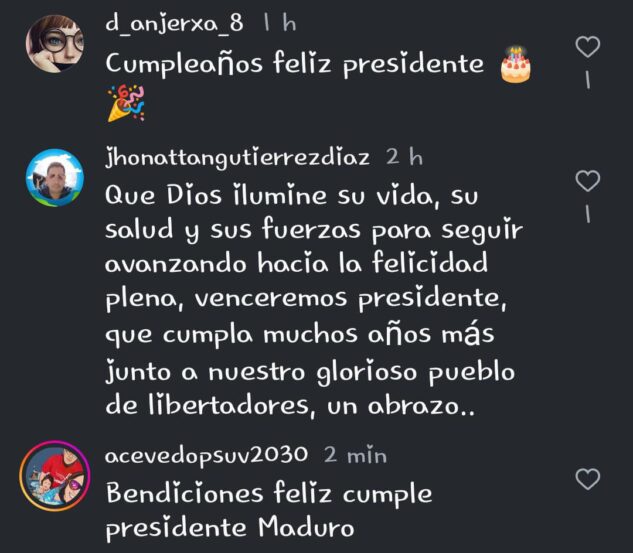Viewport: 633px width, 553px height.
Task: Like acevedopsuv2030's comment
Action: click(x=589, y=479)
